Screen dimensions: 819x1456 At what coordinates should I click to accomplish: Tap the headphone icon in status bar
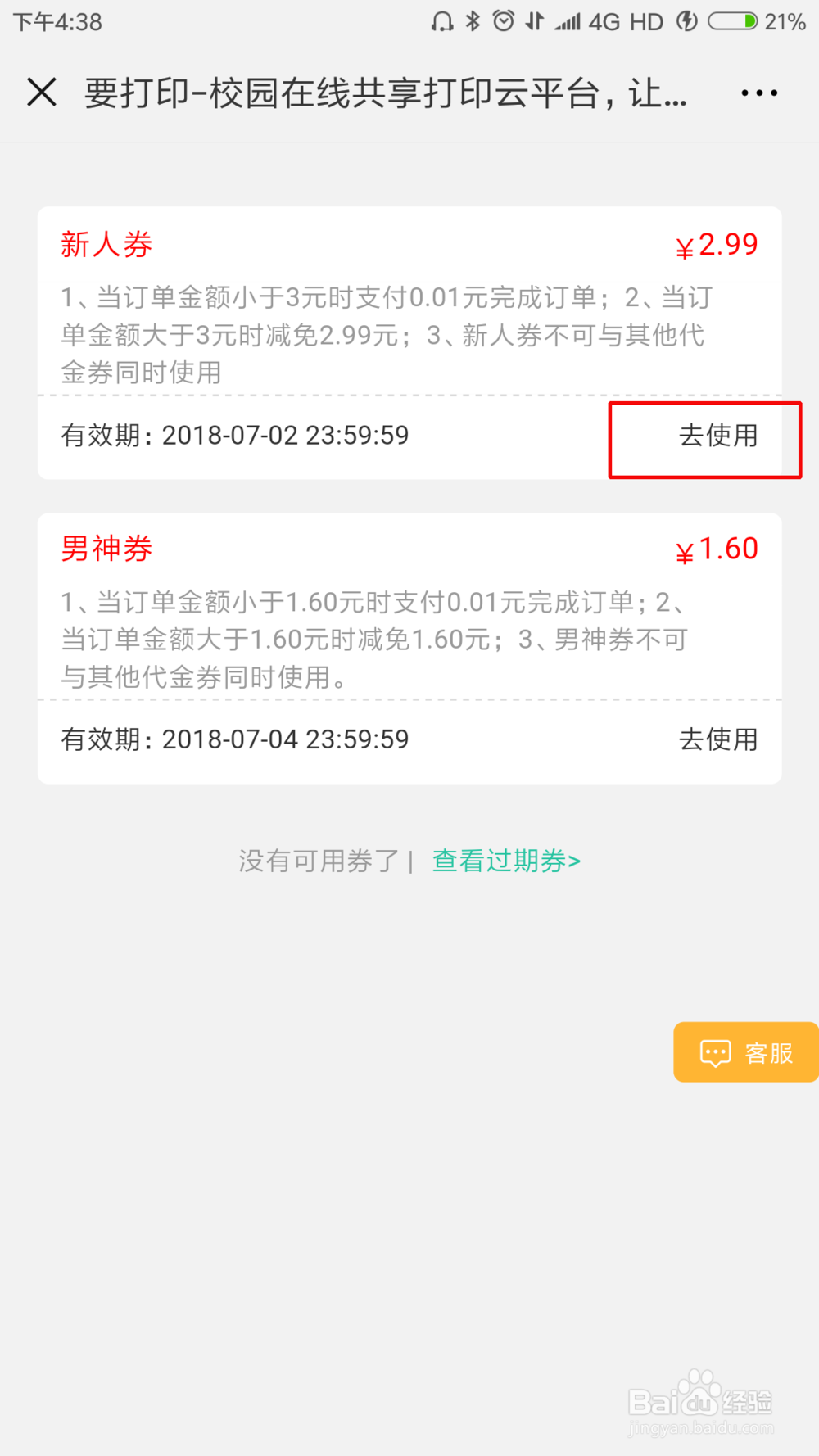tap(442, 21)
